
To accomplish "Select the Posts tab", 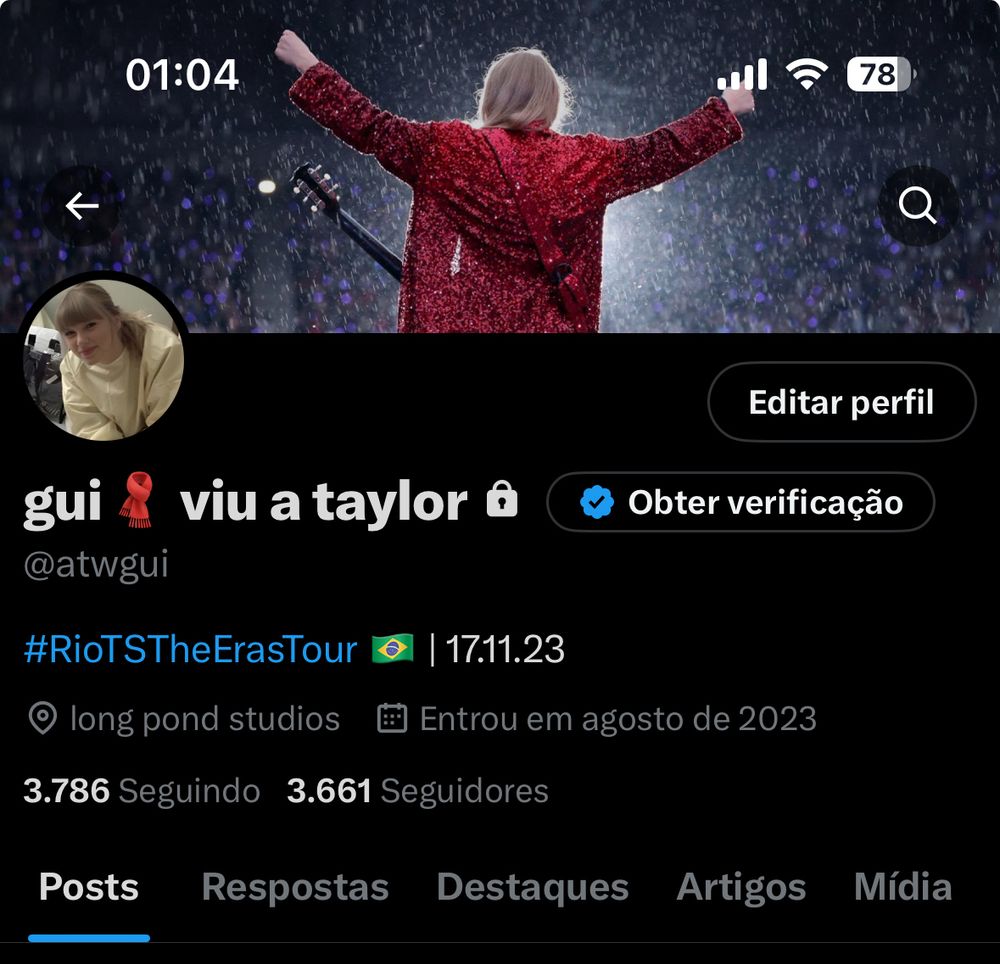I will (89, 887).
